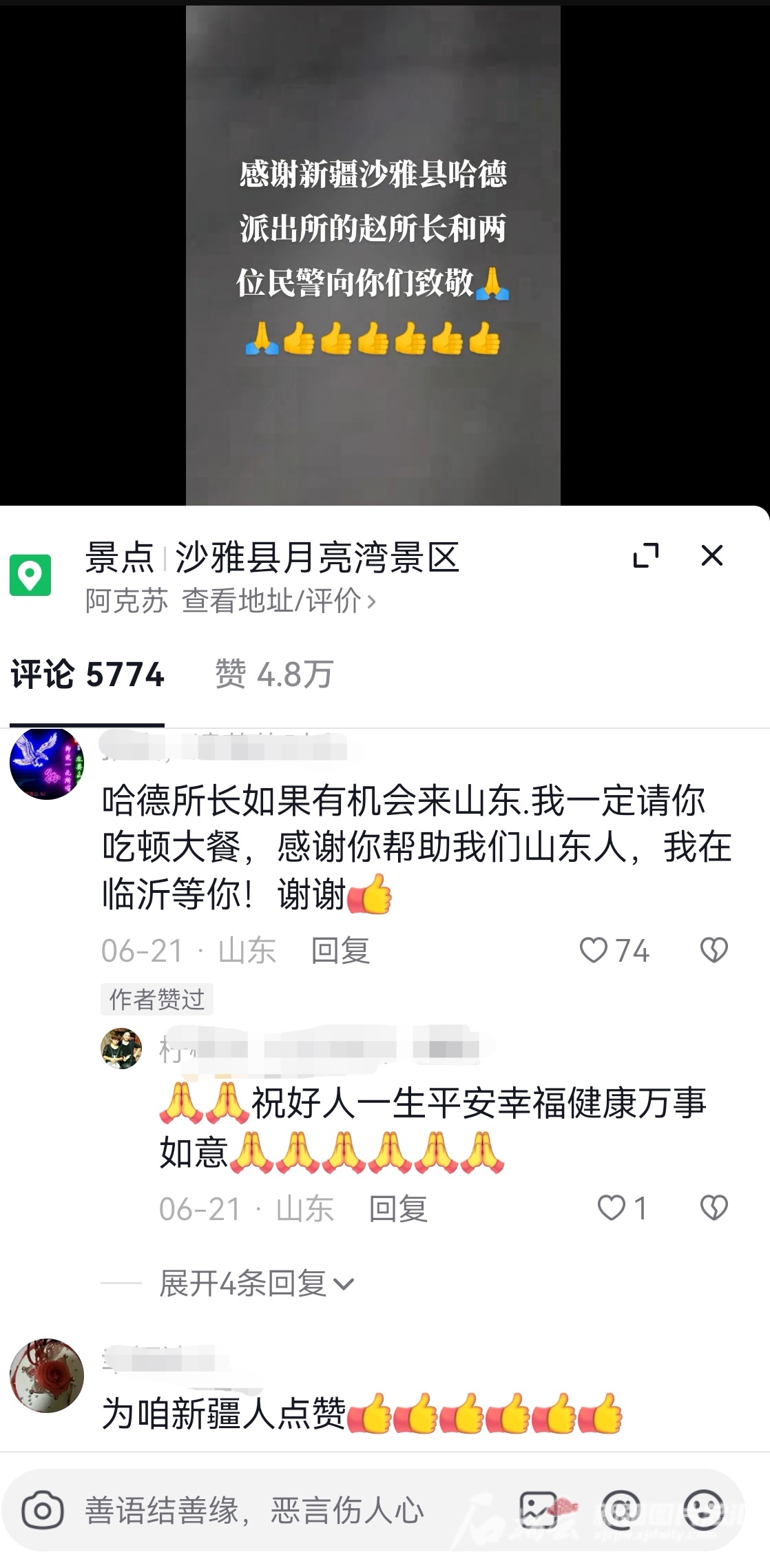Reply to the 哈德所长 comment
This screenshot has height=1568, width=770.
click(x=340, y=951)
